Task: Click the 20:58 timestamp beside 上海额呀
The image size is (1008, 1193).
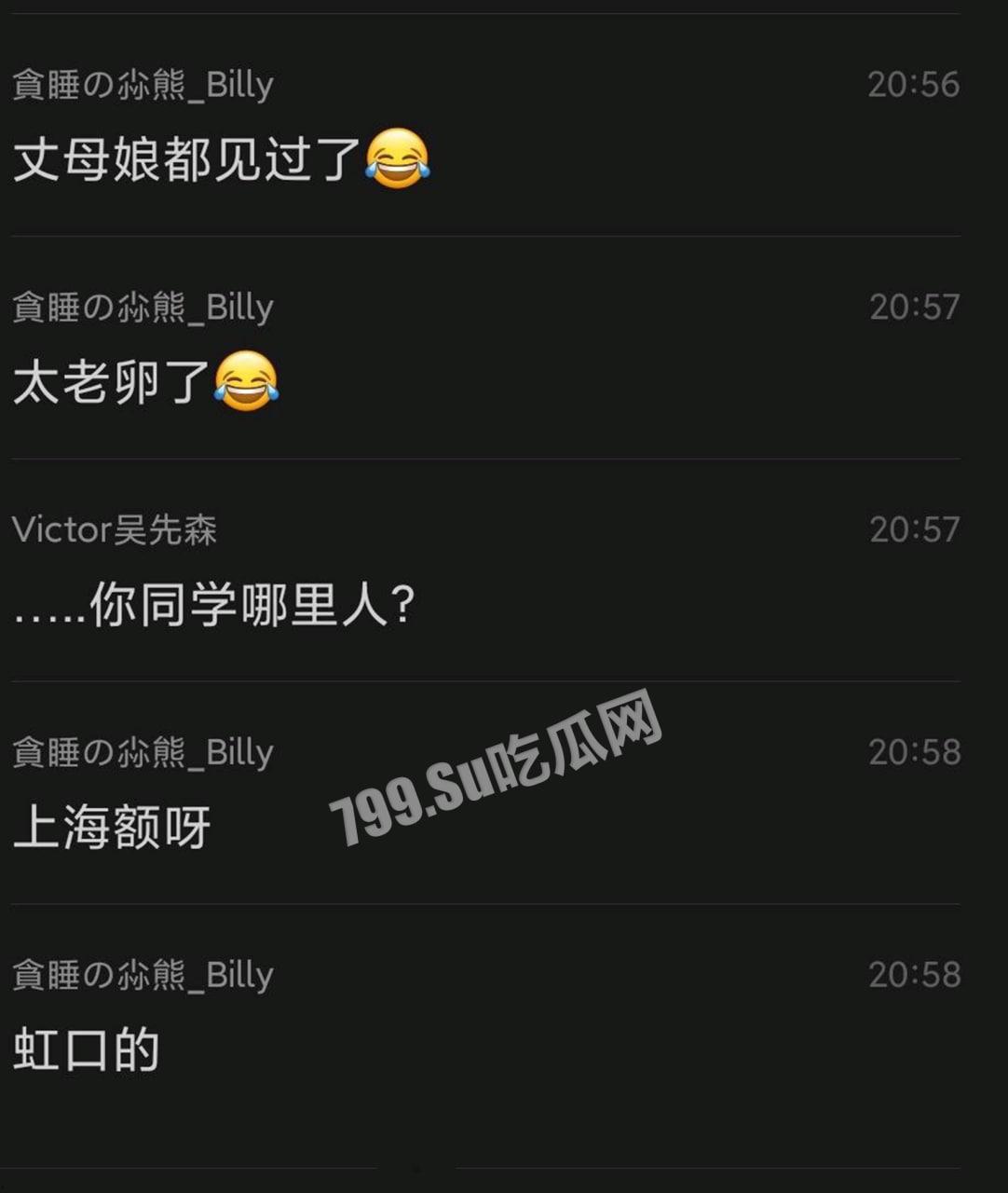Action: pos(914,750)
